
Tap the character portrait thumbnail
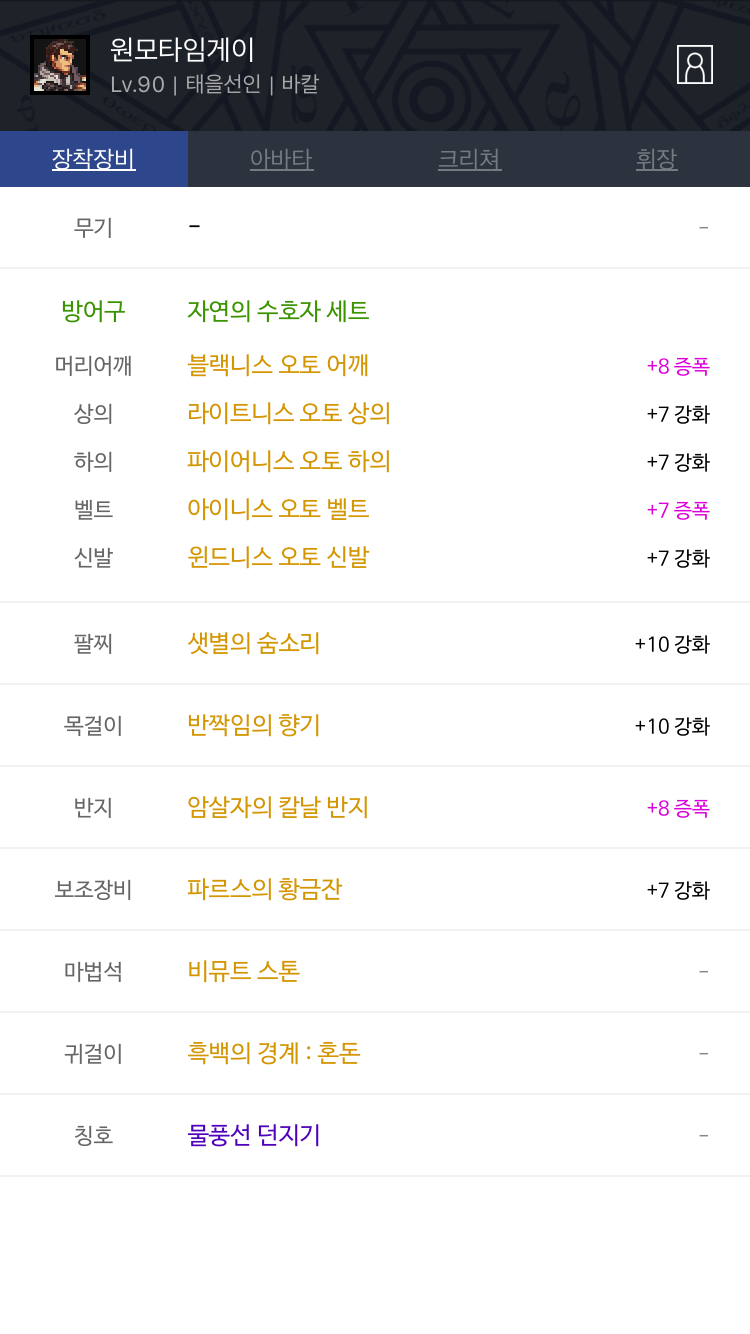coord(60,65)
